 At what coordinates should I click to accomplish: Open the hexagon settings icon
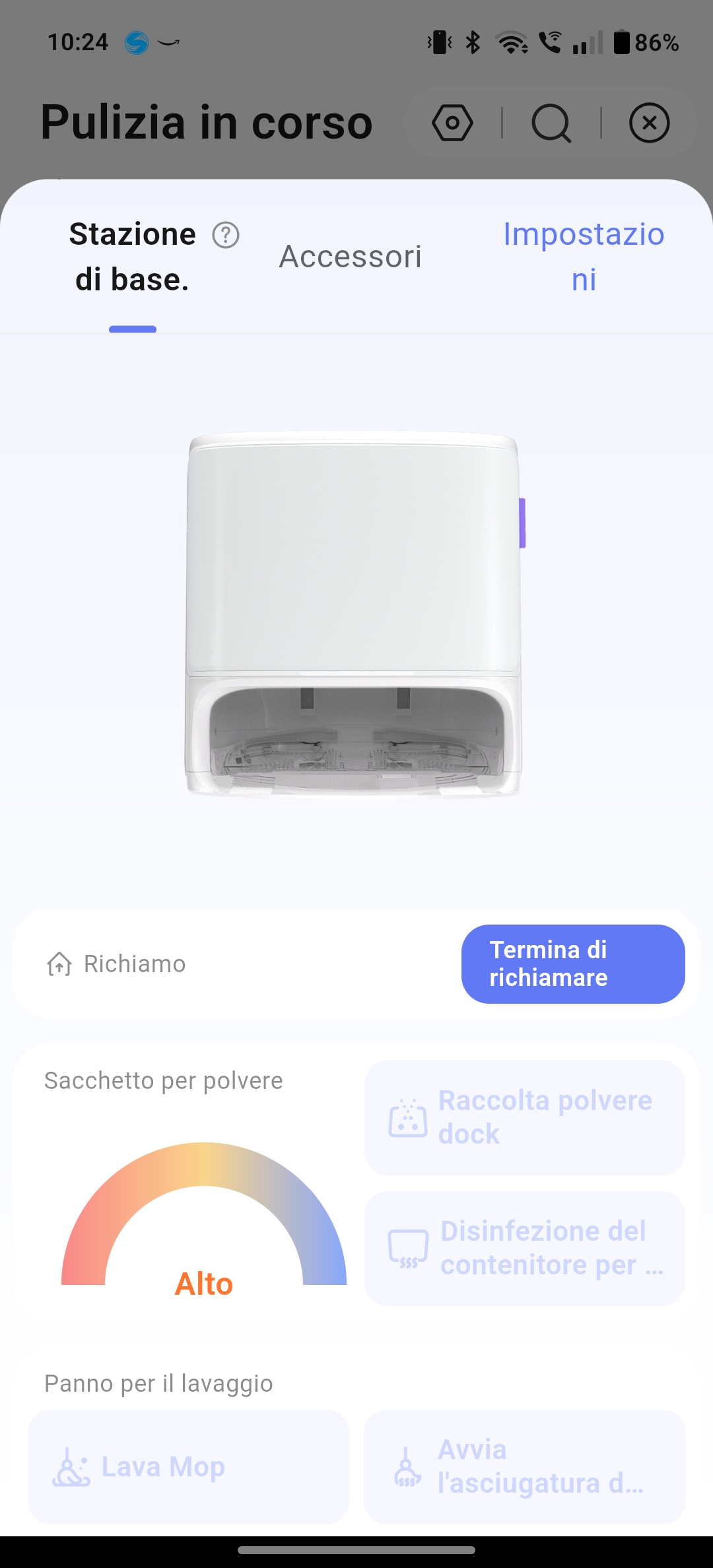452,123
